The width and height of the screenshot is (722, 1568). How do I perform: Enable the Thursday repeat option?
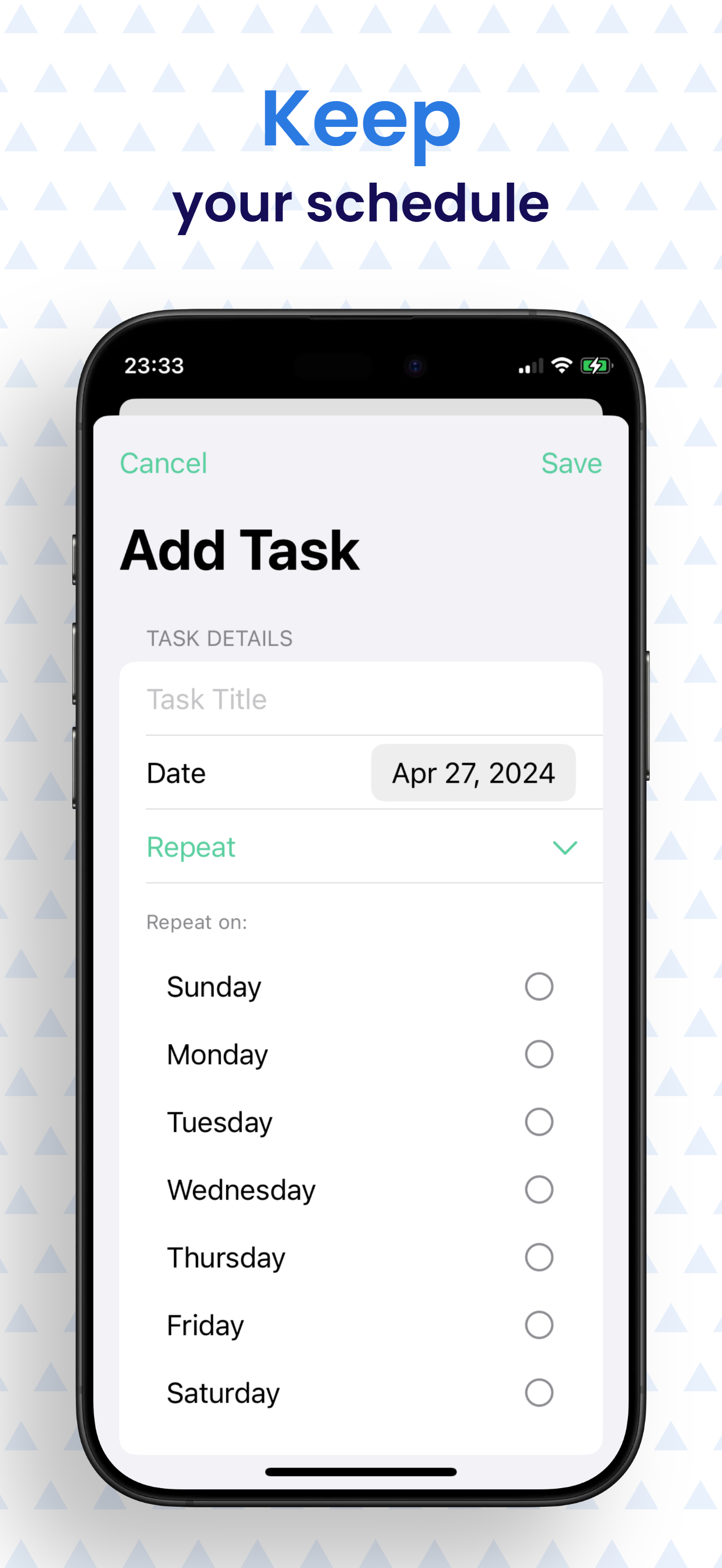[x=538, y=1257]
